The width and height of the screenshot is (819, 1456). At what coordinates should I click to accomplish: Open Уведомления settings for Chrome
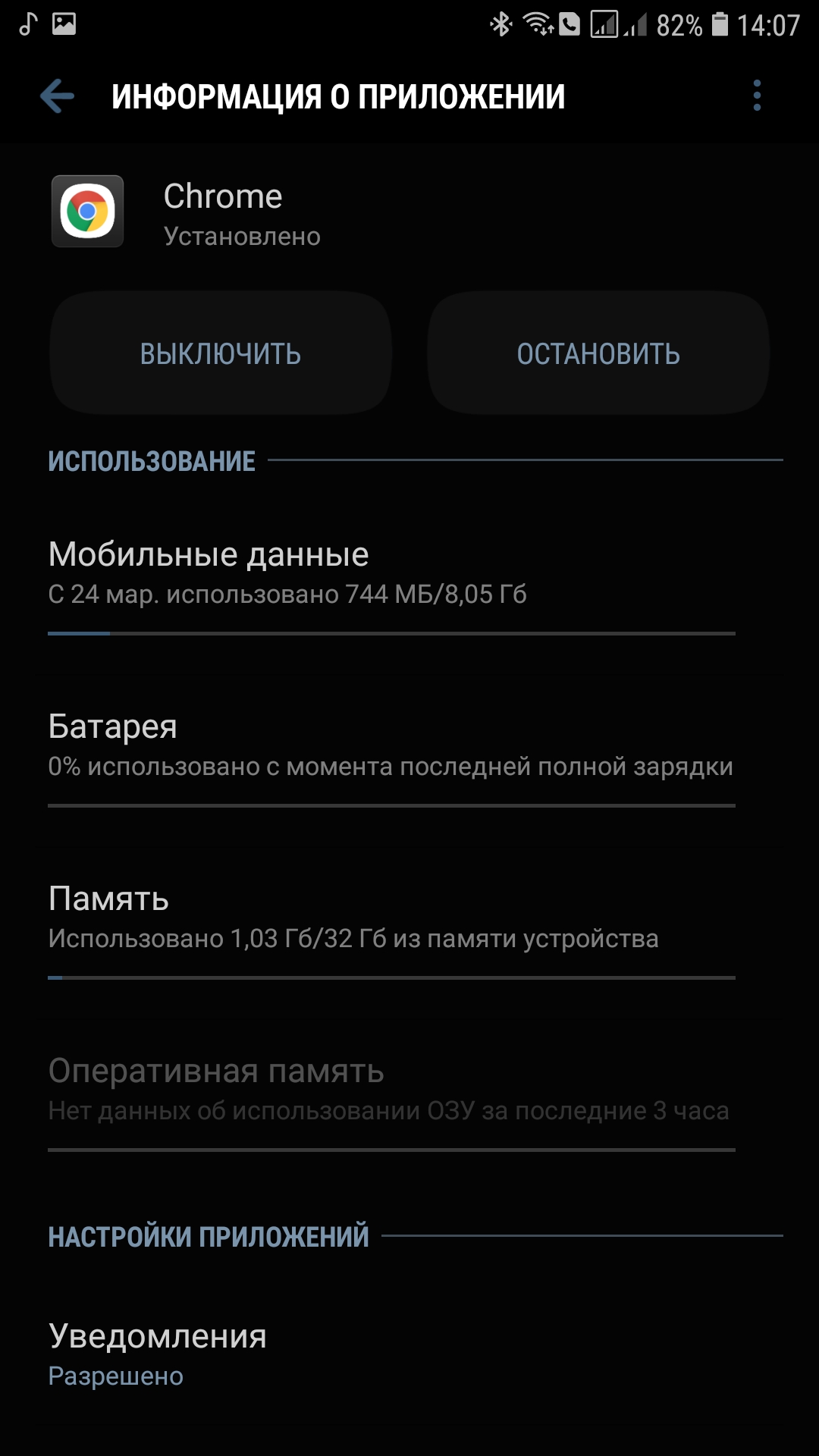[x=391, y=1354]
